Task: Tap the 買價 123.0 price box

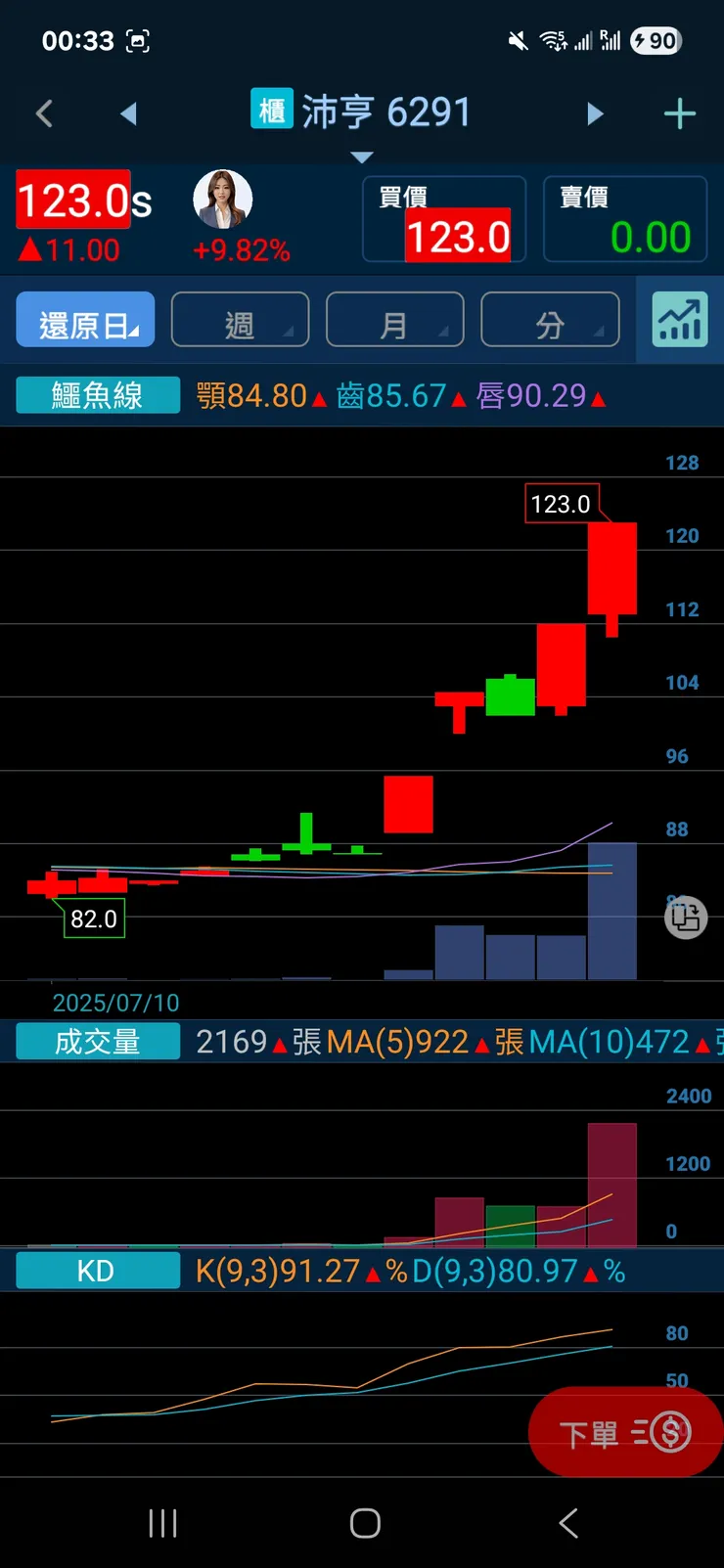Action: click(x=444, y=219)
